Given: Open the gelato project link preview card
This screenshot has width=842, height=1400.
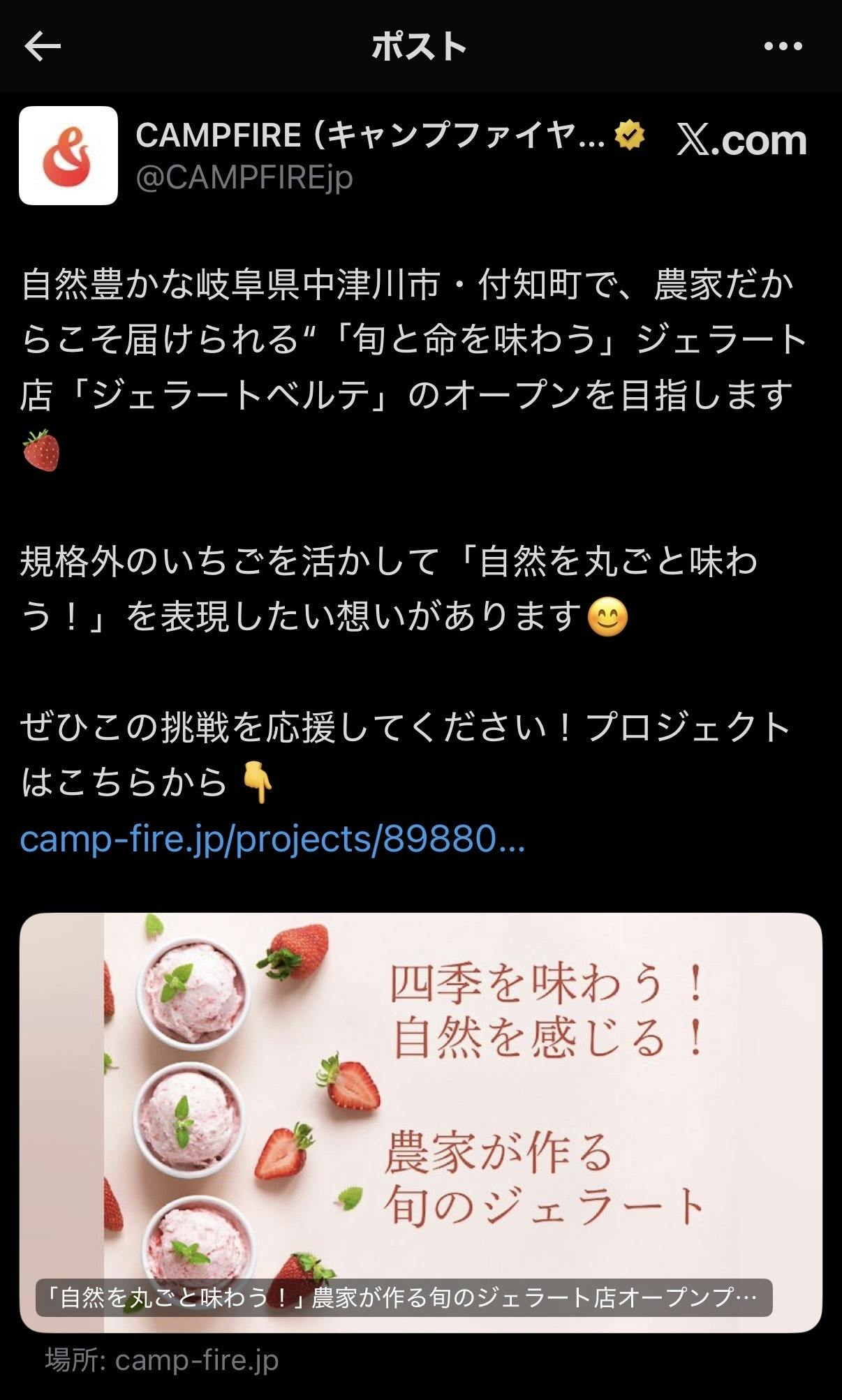Looking at the screenshot, I should coord(420,1122).
